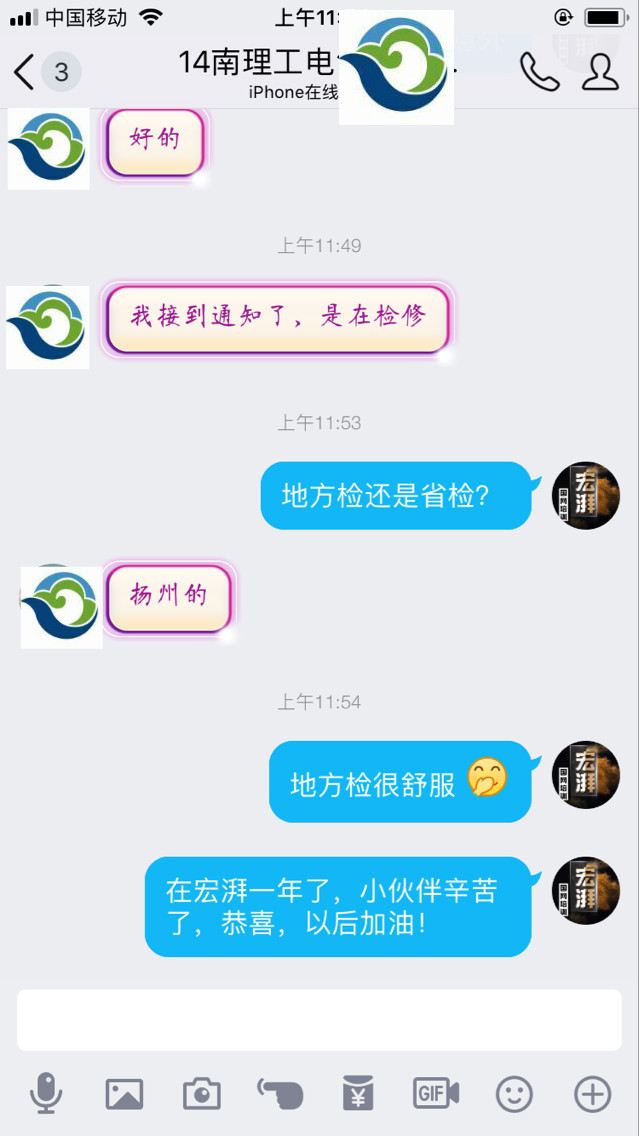Open the GIF video tool
Viewport: 639px width, 1136px height.
point(436,1094)
